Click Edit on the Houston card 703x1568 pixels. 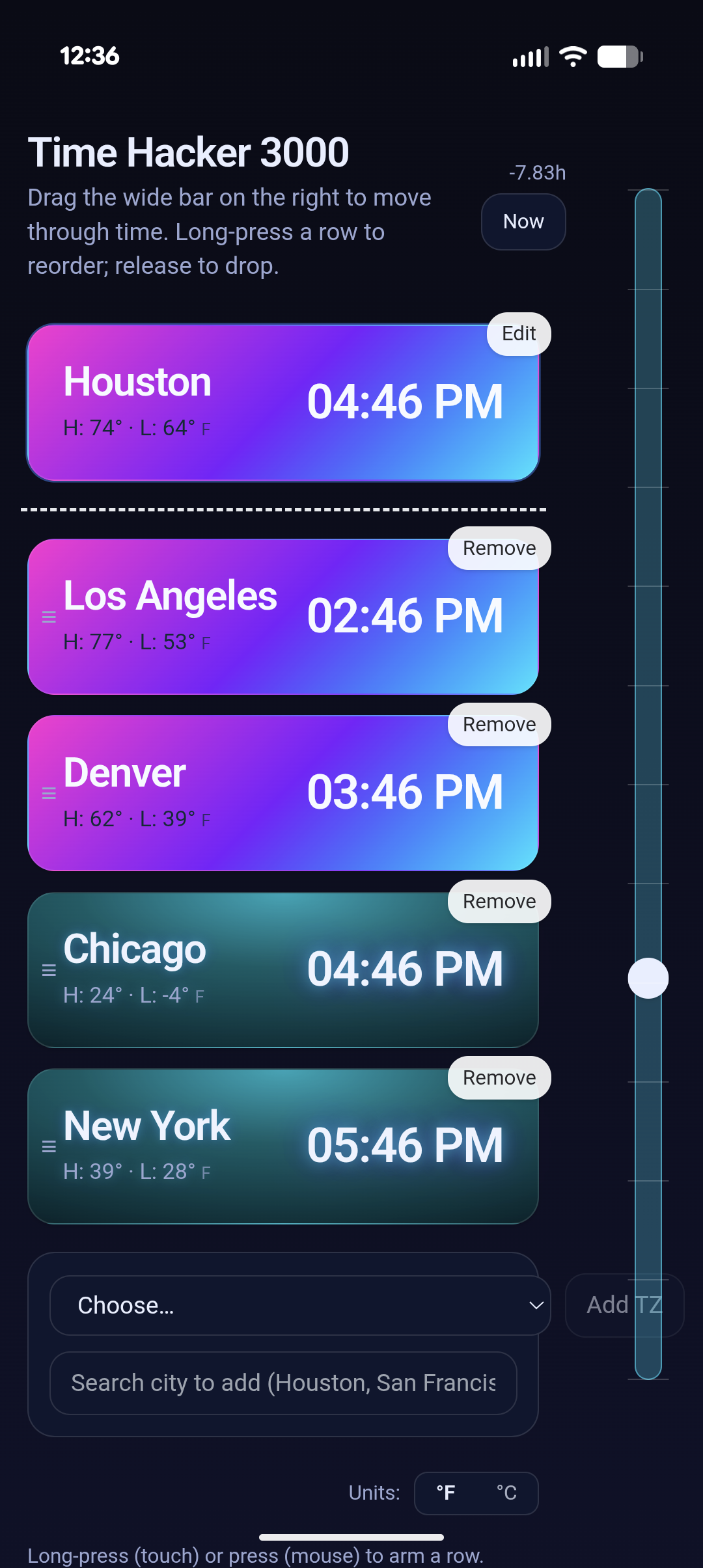click(x=518, y=333)
